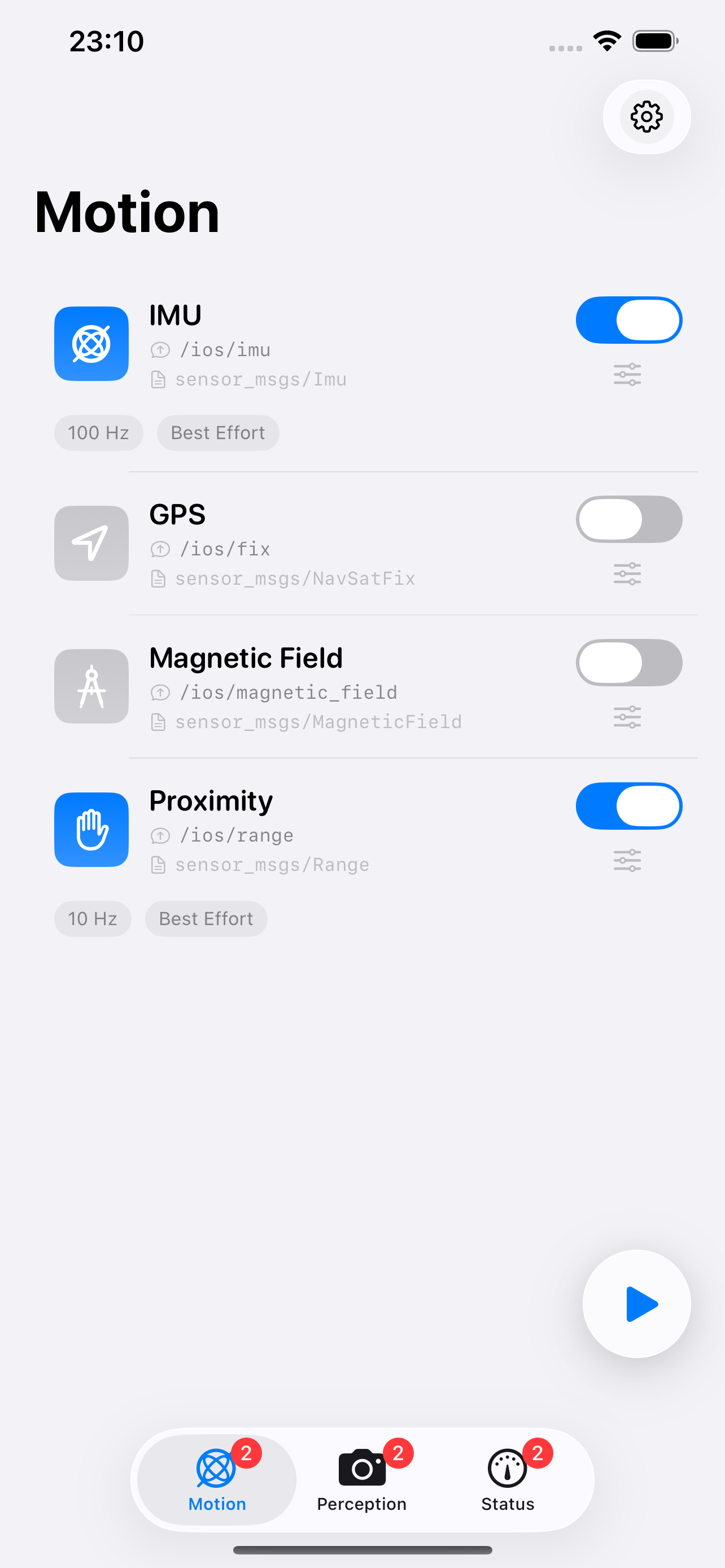Open GPS configuration sliders
The width and height of the screenshot is (725, 1568).
[627, 573]
